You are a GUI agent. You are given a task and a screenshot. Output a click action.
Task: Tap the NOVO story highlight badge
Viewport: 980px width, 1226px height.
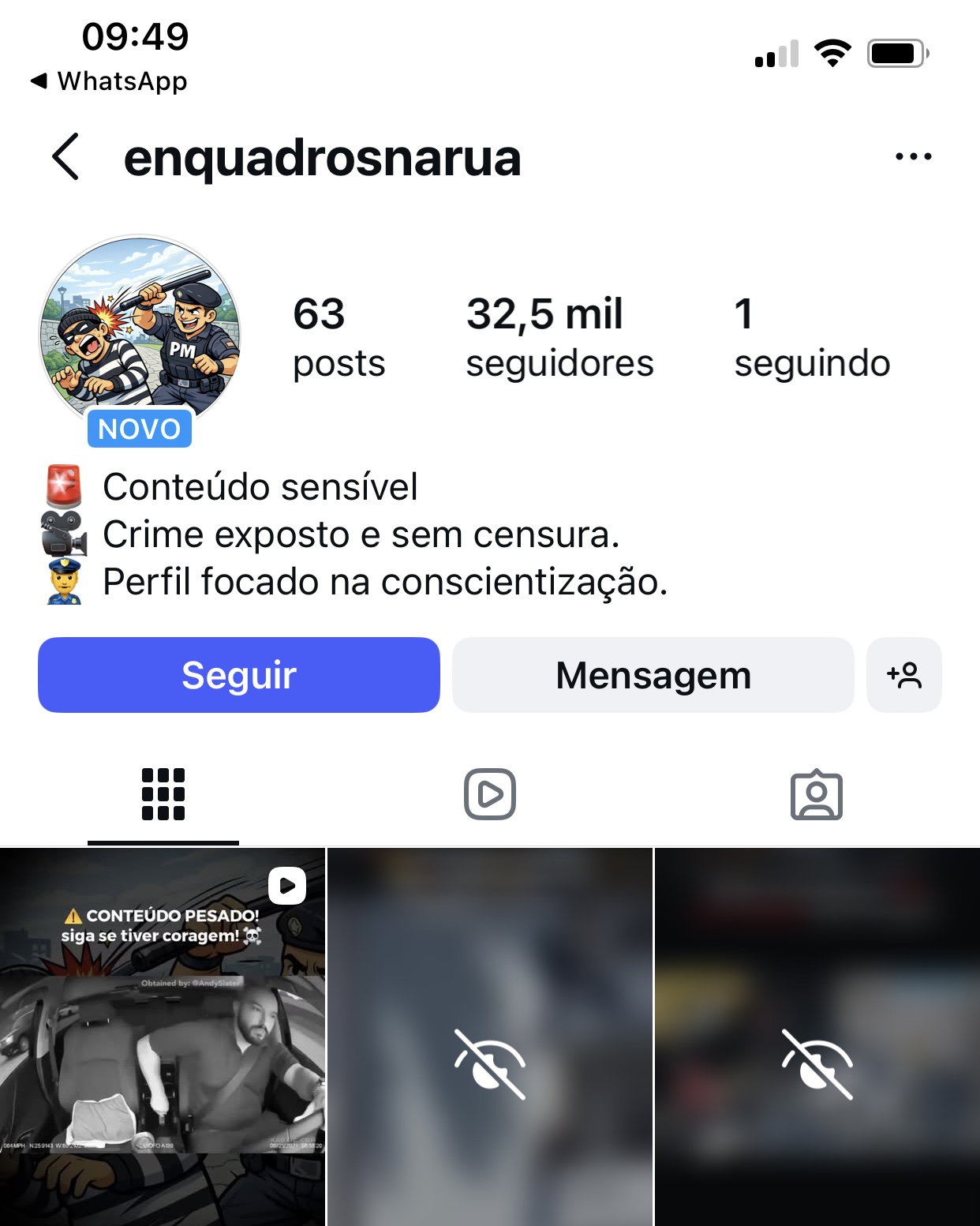pos(139,429)
